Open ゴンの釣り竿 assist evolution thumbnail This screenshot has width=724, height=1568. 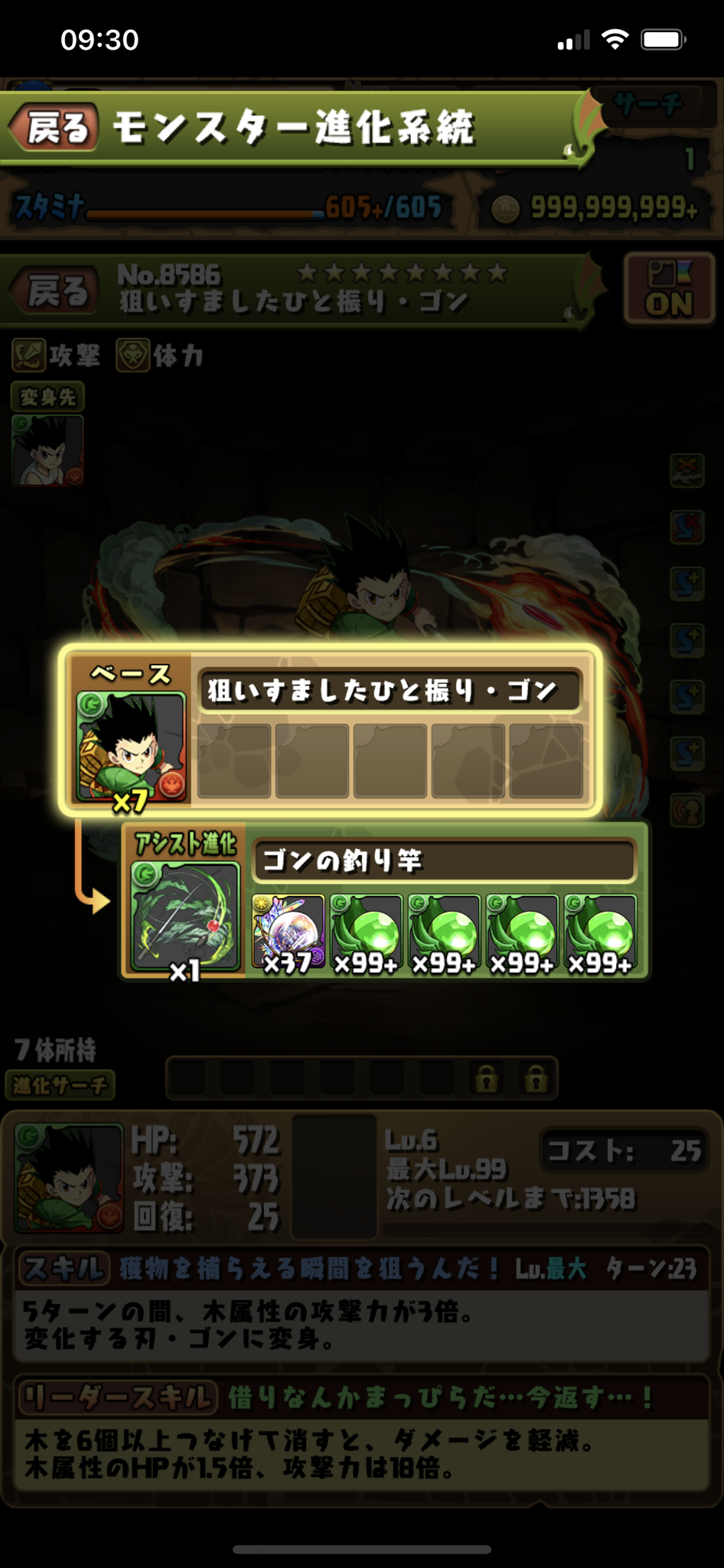(x=185, y=916)
